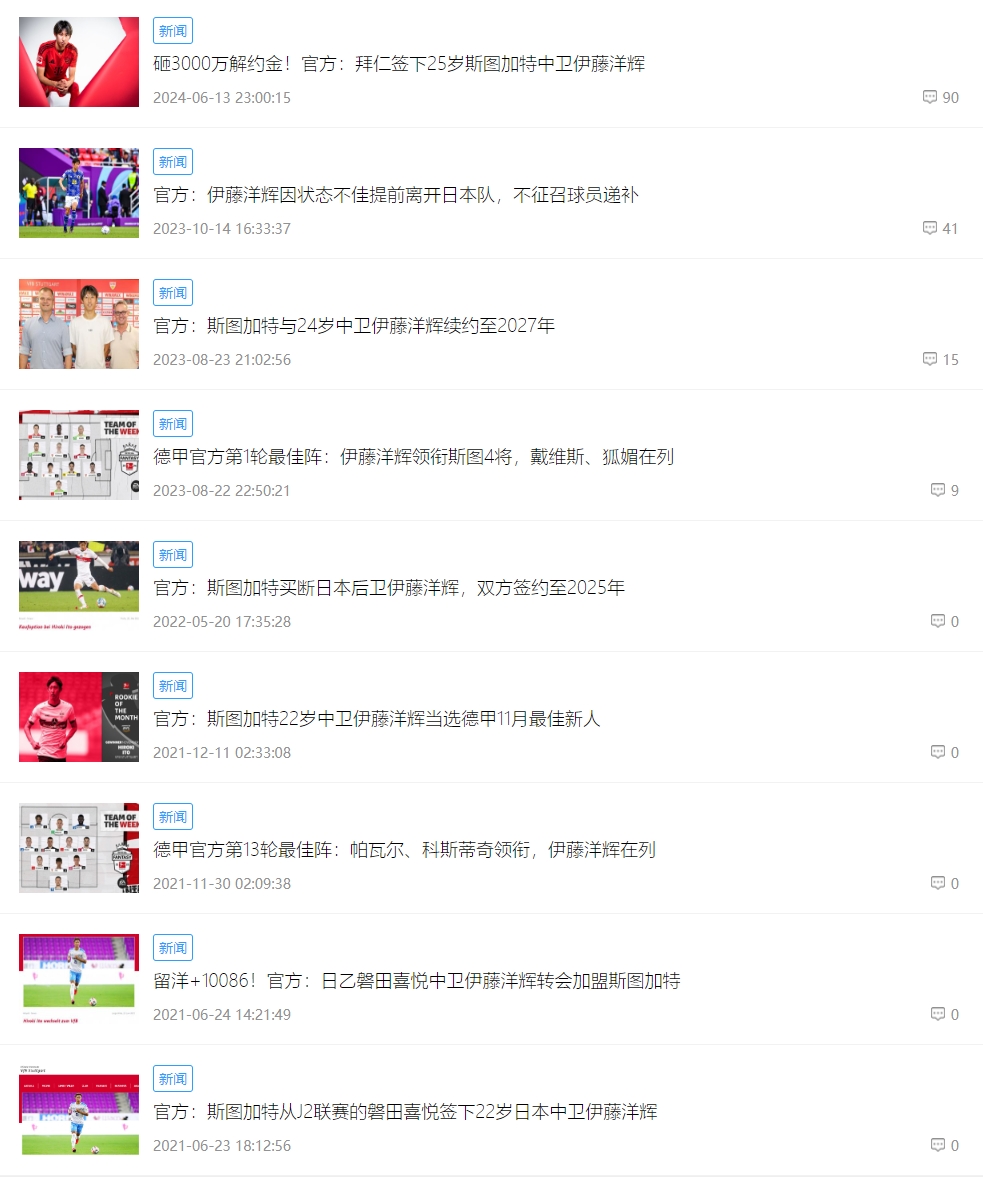The width and height of the screenshot is (983, 1177).
Task: View the 41 comments on Japan team news
Action: point(940,229)
